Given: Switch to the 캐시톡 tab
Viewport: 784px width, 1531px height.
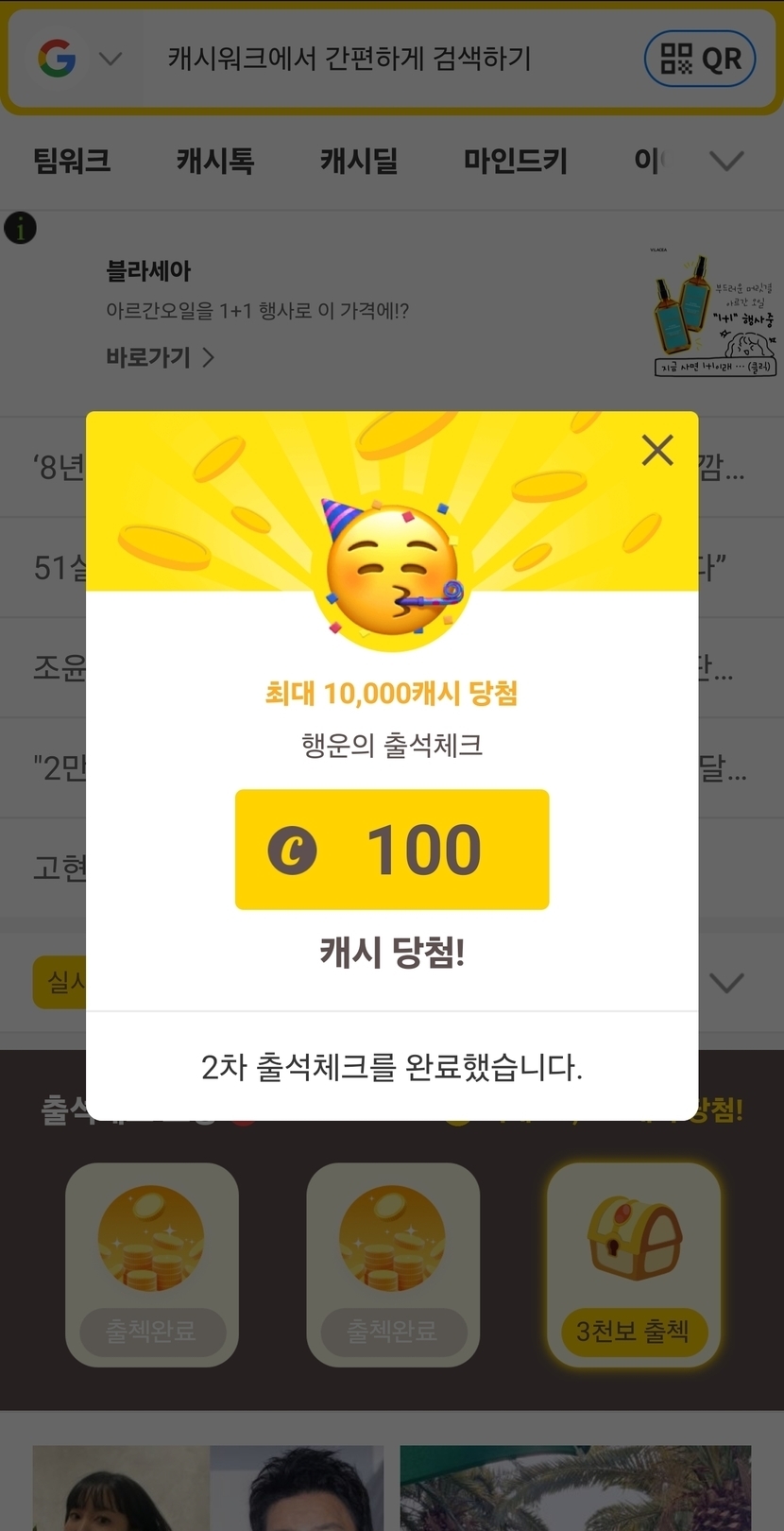Looking at the screenshot, I should pos(215,161).
